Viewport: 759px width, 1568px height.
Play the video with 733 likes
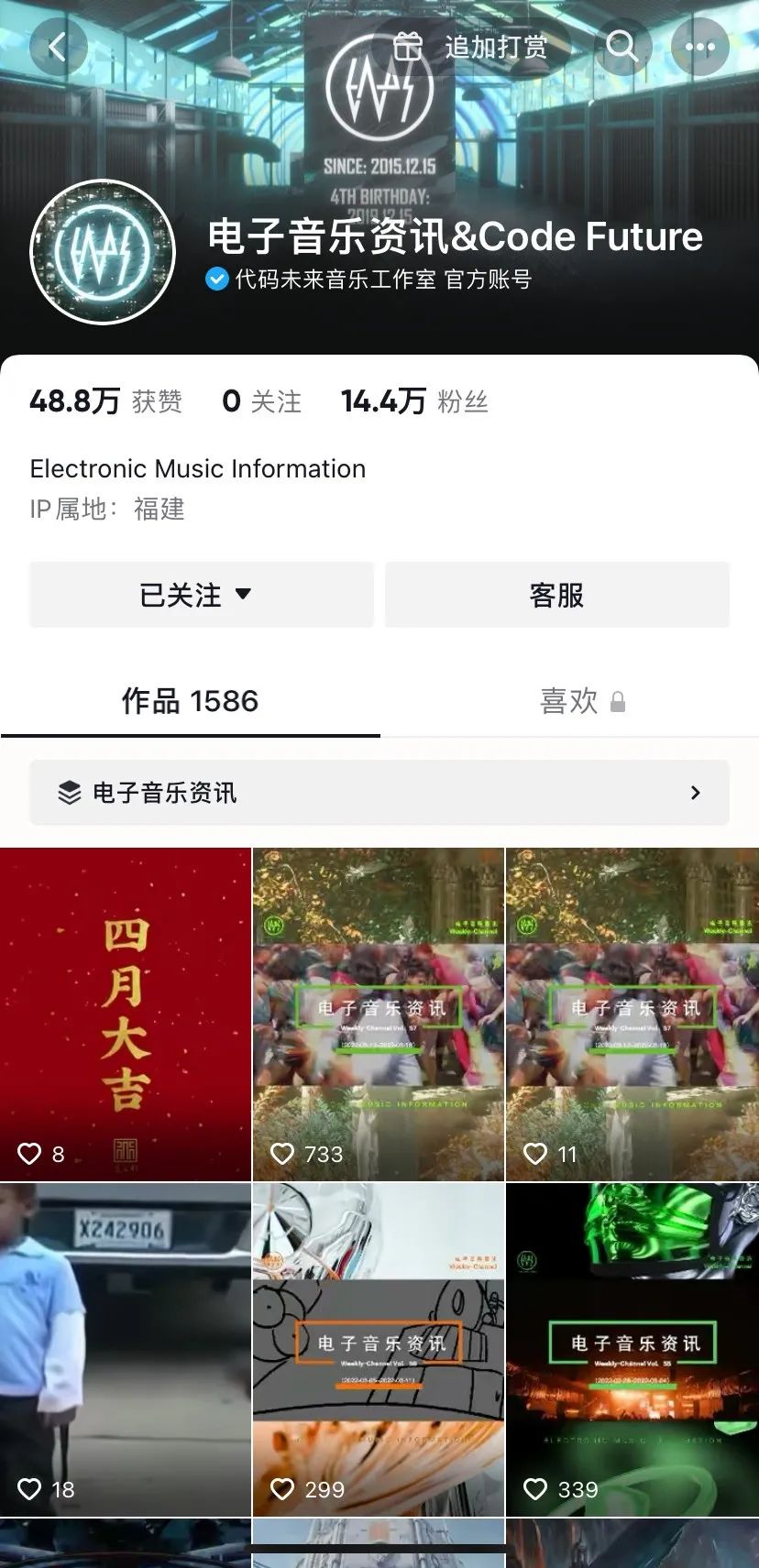[x=379, y=1014]
